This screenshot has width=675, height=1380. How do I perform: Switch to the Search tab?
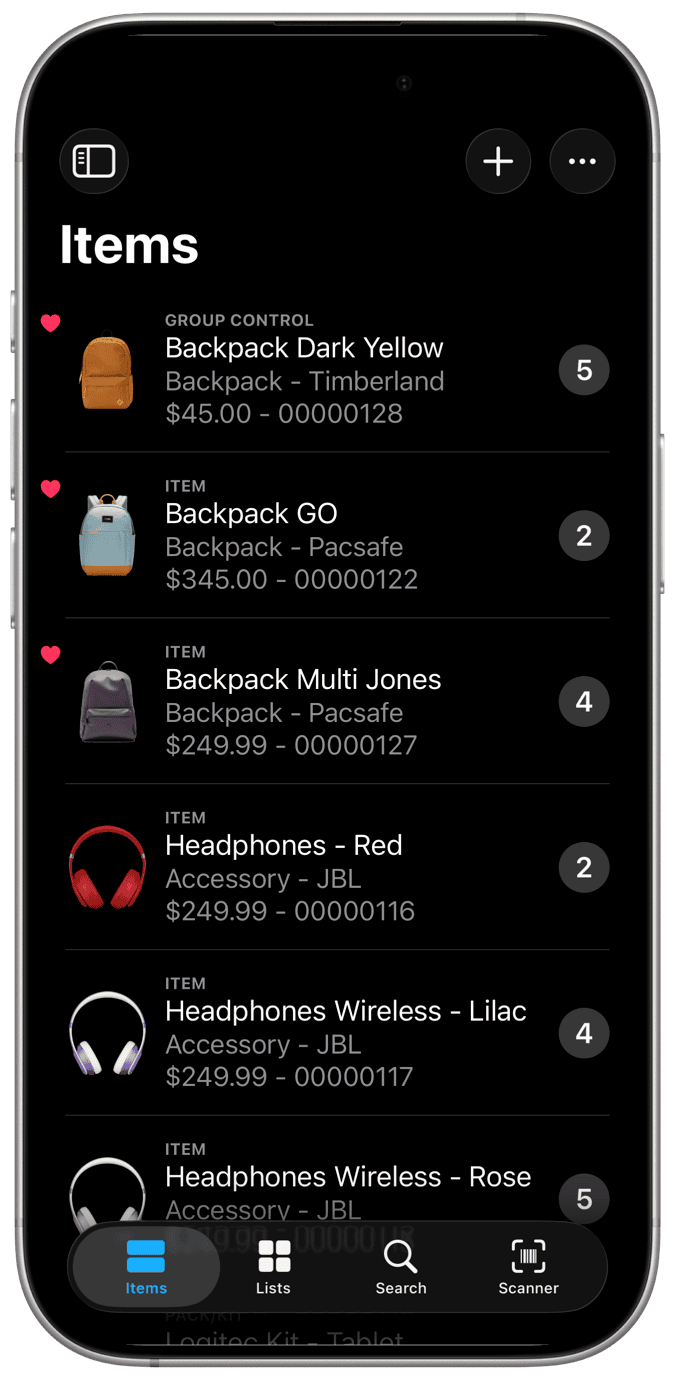tap(401, 1267)
